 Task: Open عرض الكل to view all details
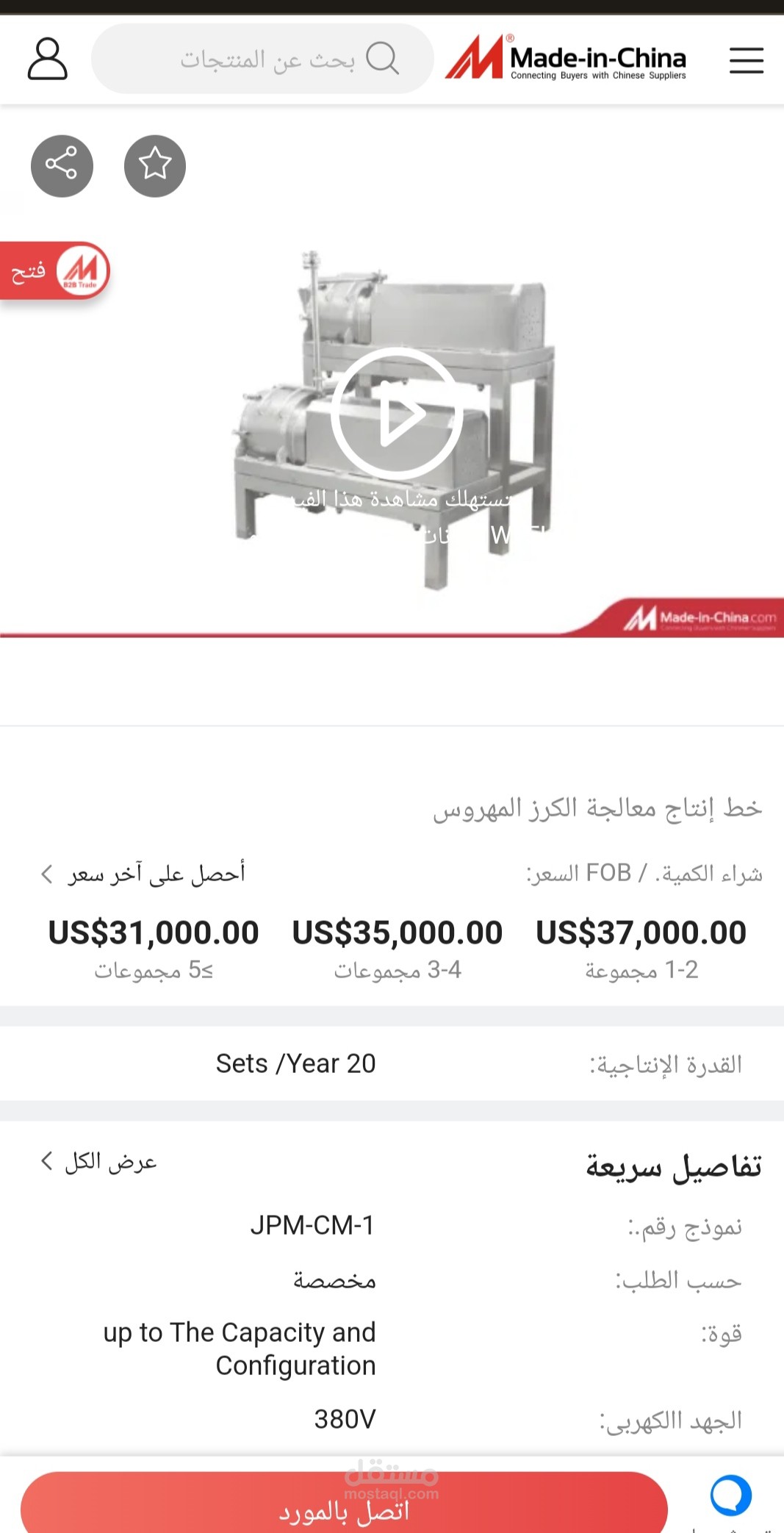pyautogui.click(x=99, y=1162)
